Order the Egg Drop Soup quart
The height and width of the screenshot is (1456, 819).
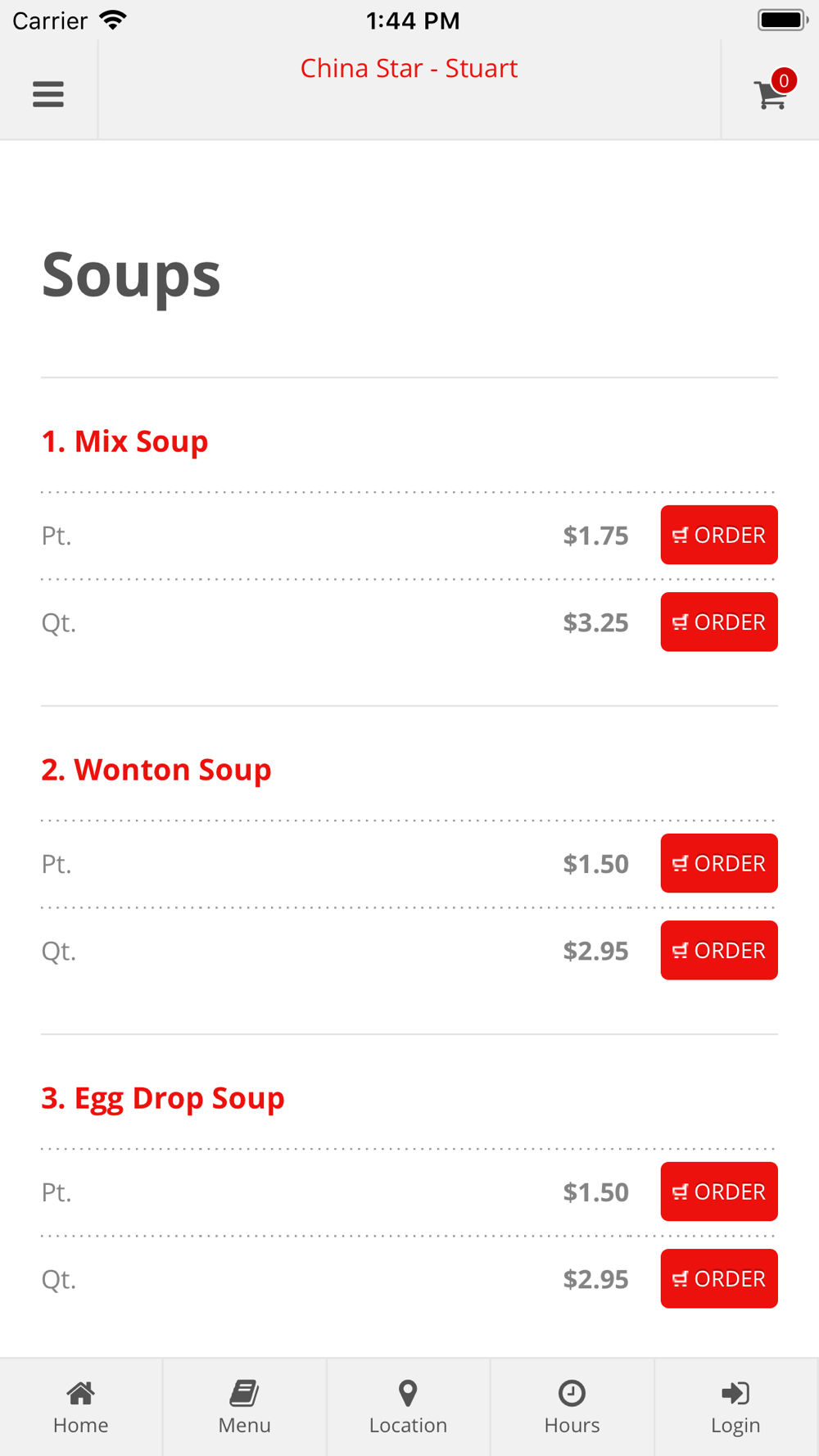[x=719, y=1278]
